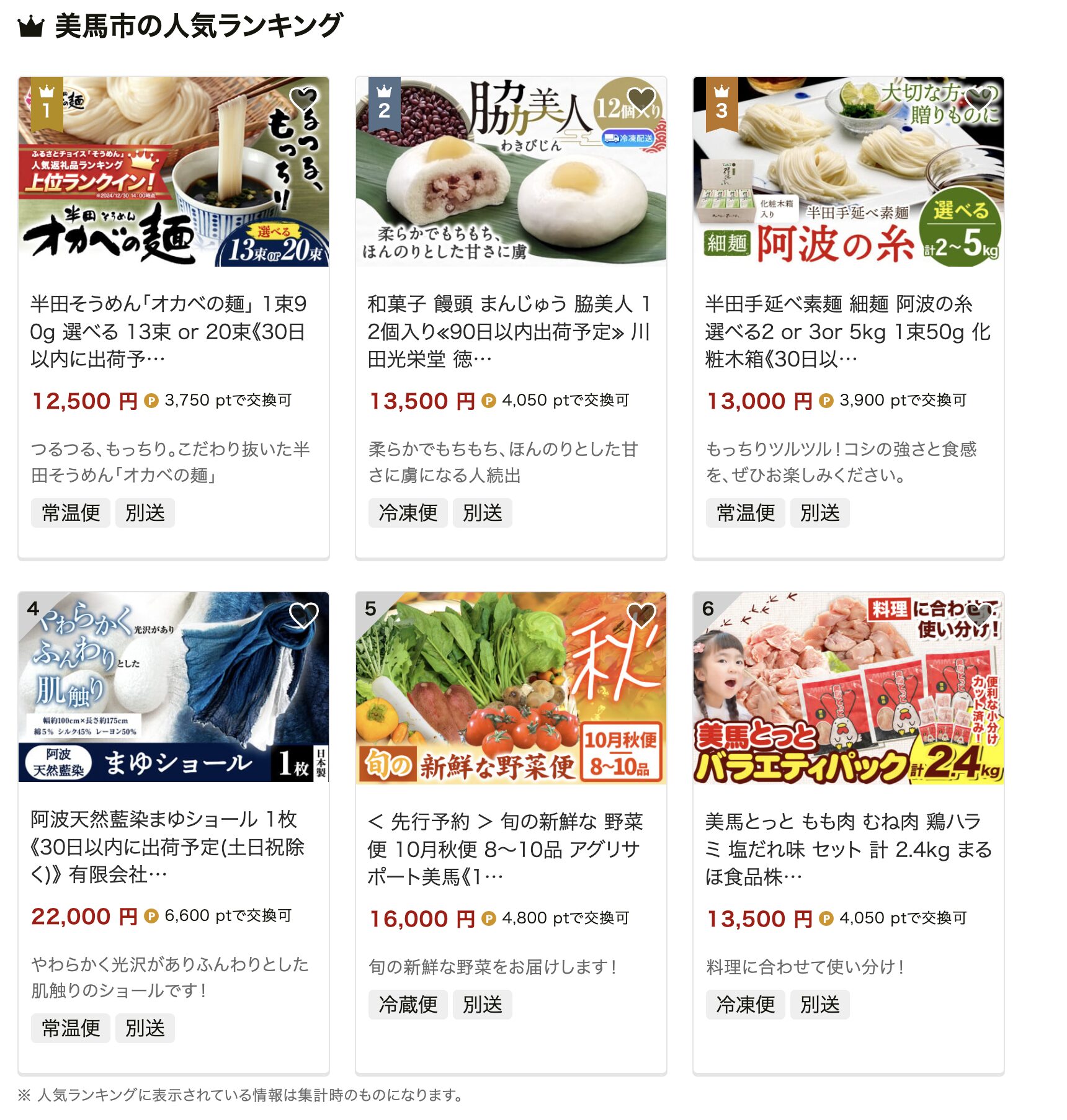Tap the heart on 阿波の糸 素麺

978,99
